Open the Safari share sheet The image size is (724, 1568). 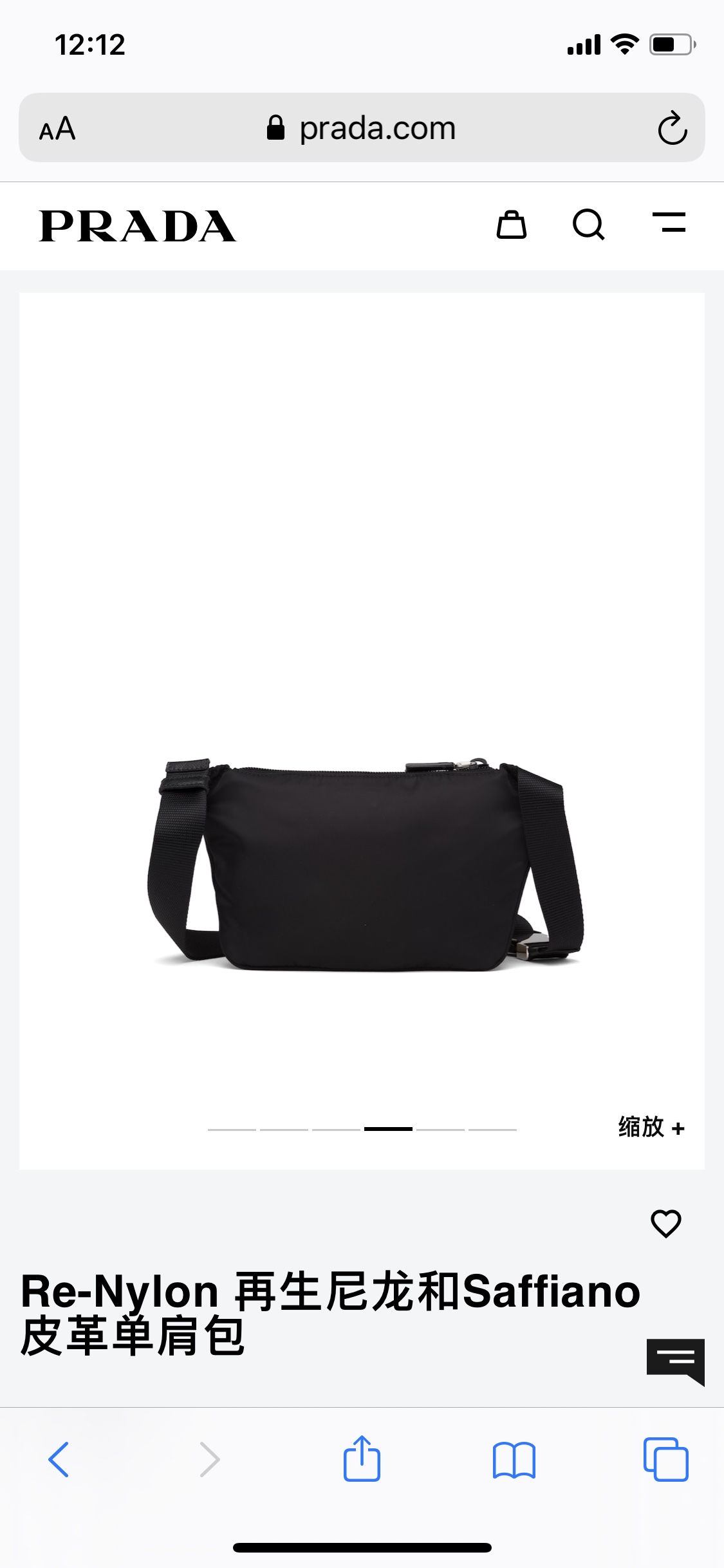(362, 1459)
